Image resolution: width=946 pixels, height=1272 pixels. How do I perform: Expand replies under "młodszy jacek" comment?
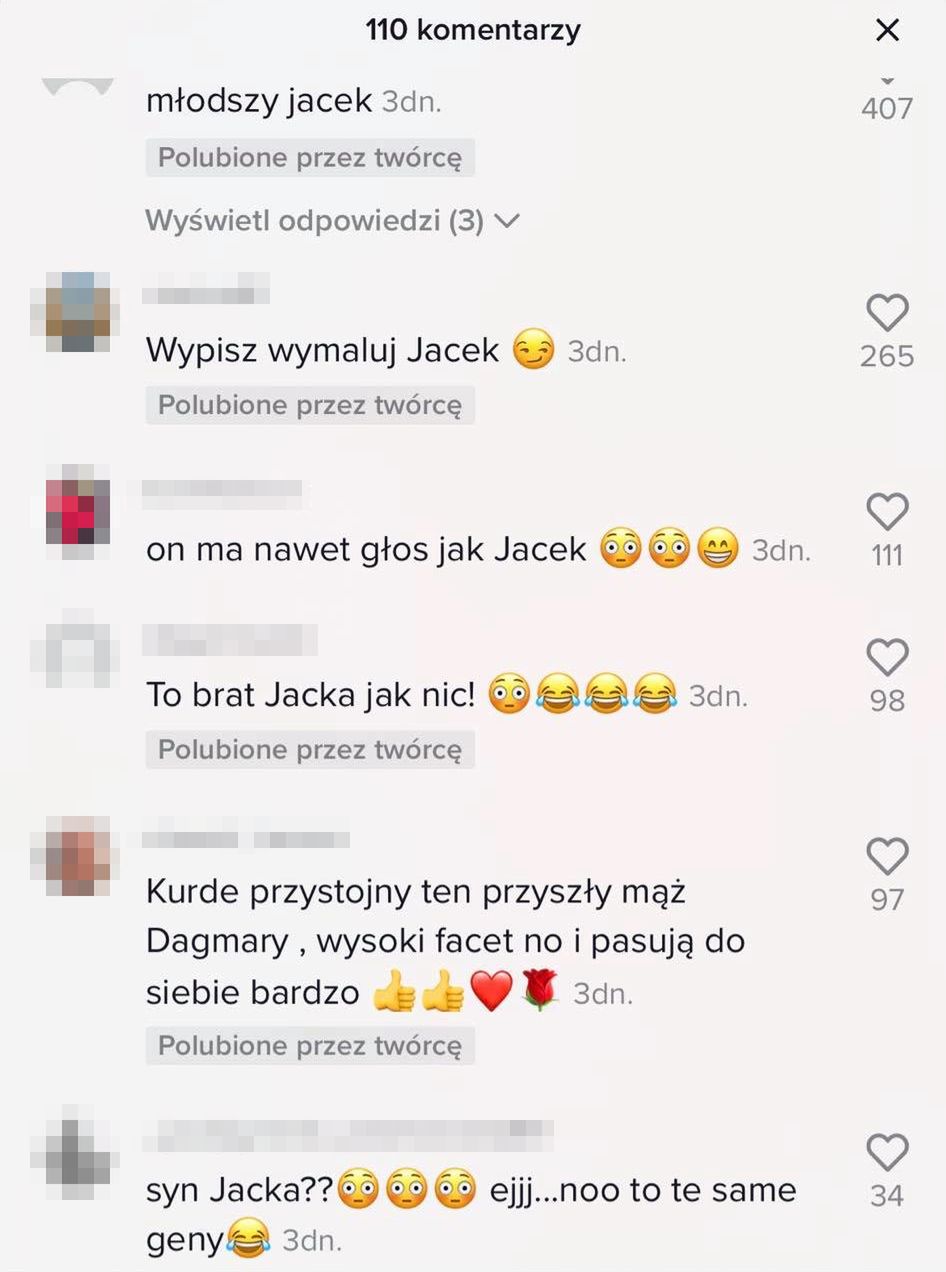pyautogui.click(x=332, y=221)
